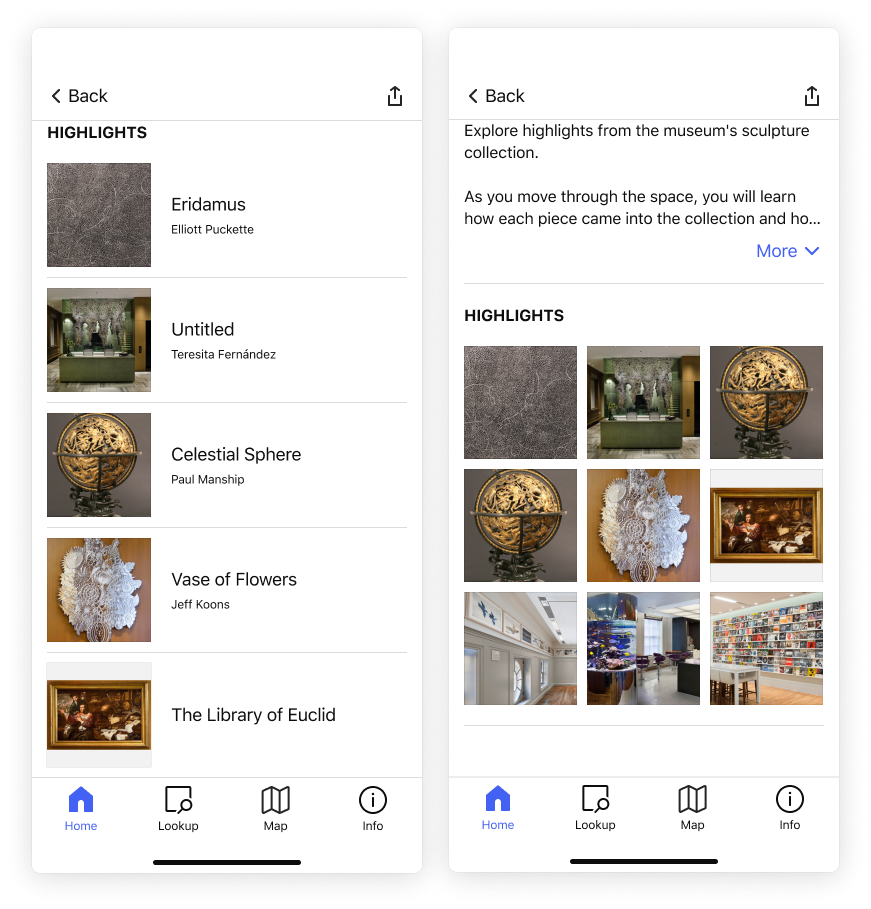Open the Eridamus by Elliott Puckette row
Viewport: 871px width, 909px height.
tap(226, 215)
